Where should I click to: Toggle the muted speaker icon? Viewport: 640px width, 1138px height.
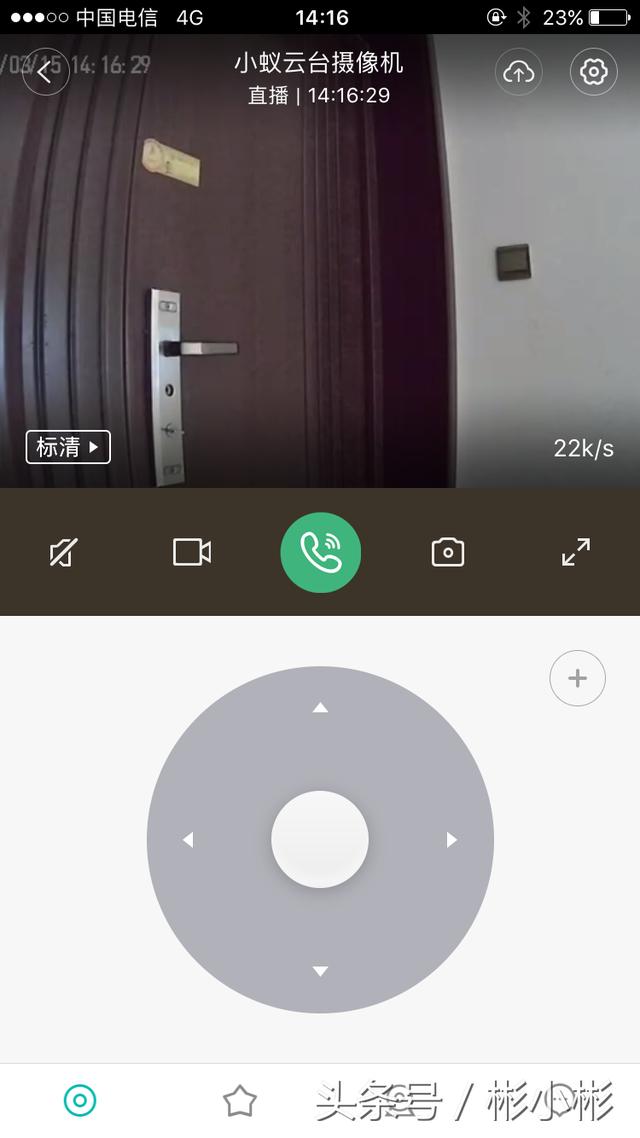(64, 552)
